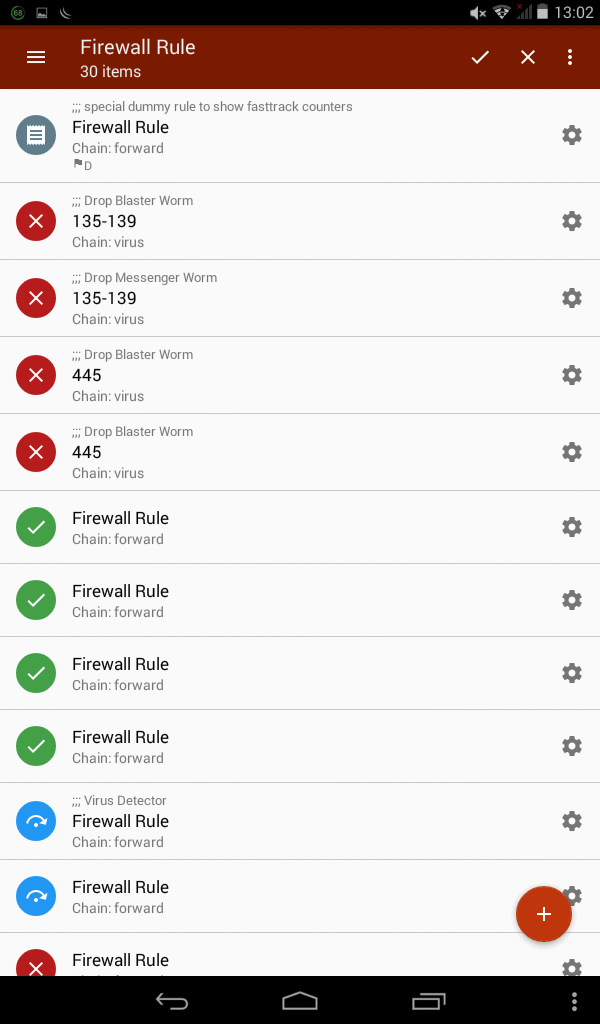Open settings gear for the fasttrack dummy rule
Image resolution: width=600 pixels, height=1024 pixels.
pos(572,135)
